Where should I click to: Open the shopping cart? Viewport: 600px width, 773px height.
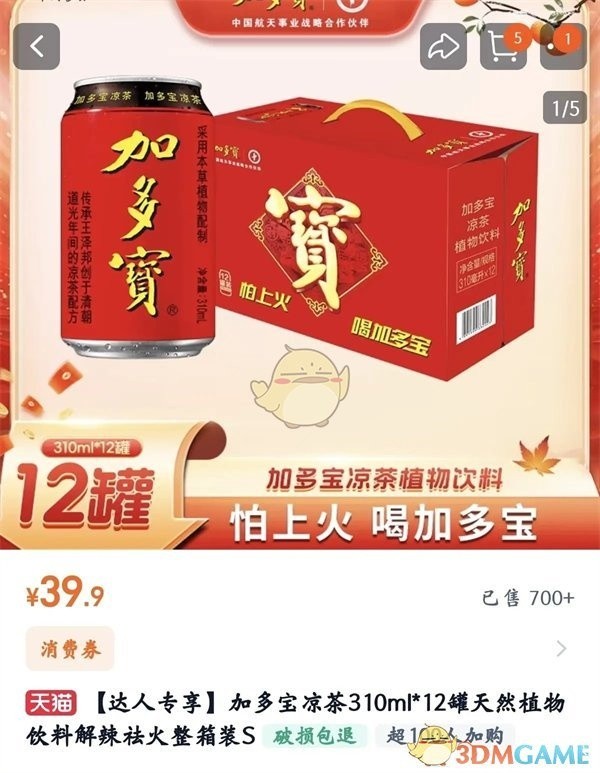click(503, 48)
